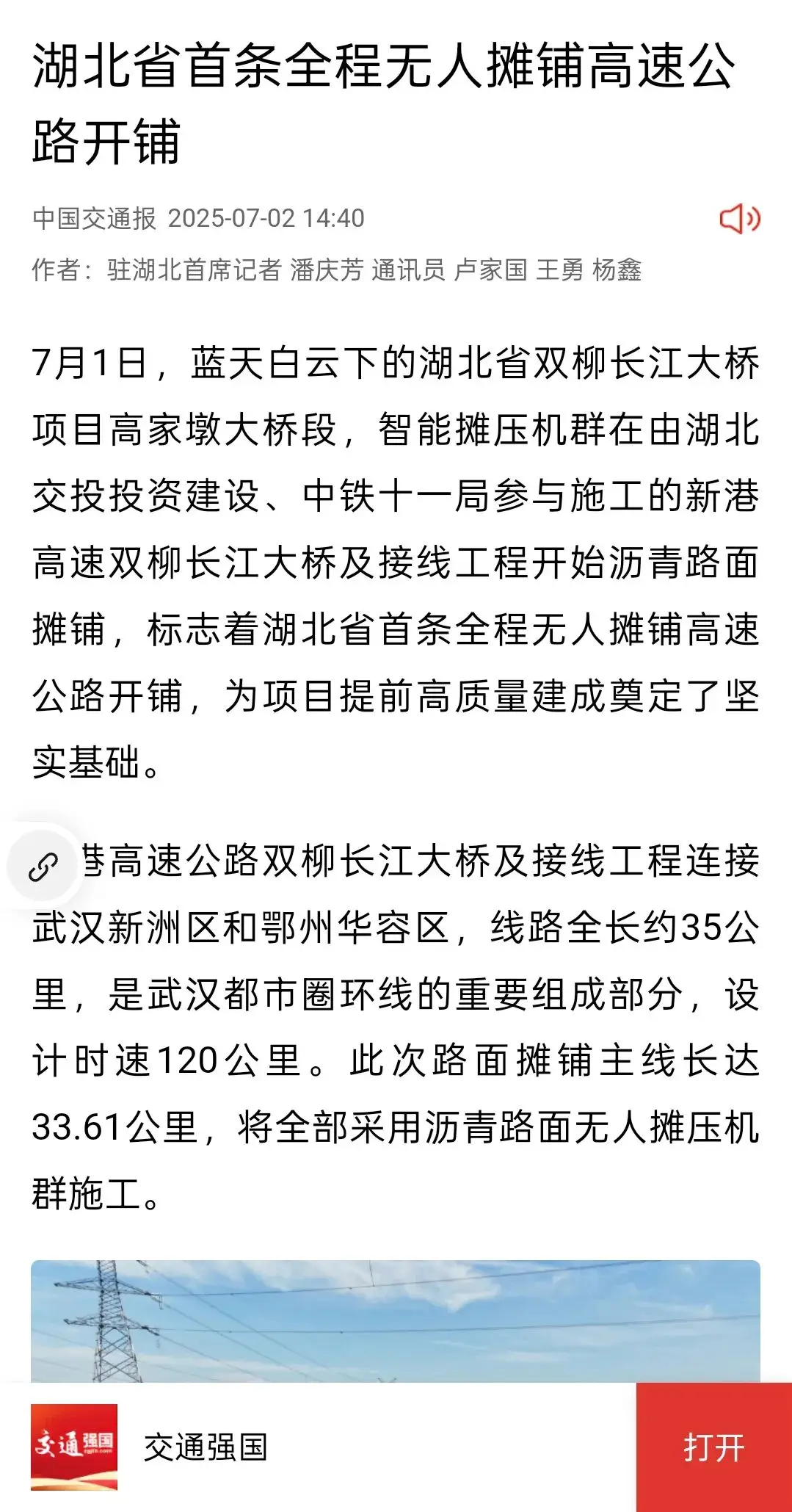Tap the 交通强国 app banner

coord(318,1447)
